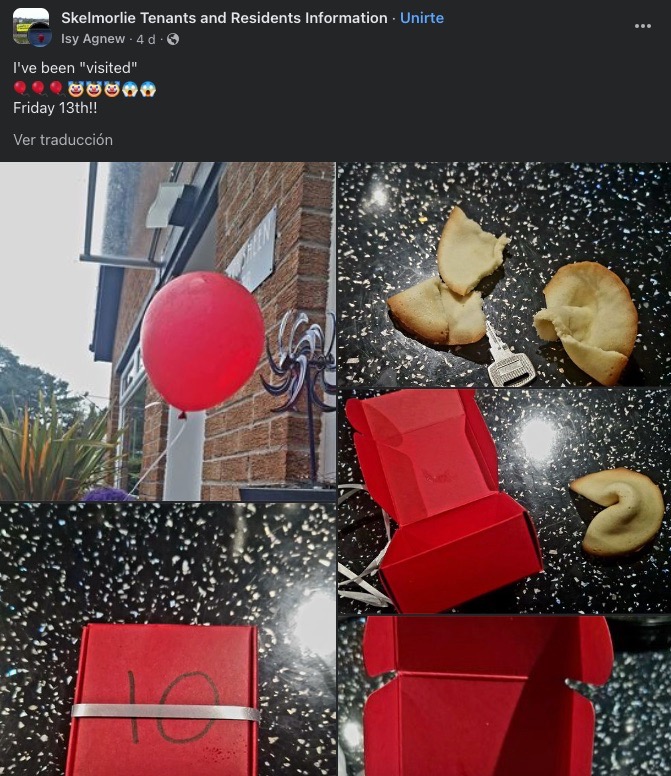Tap Ver traducción to translate post
The image size is (671, 776).
(63, 140)
